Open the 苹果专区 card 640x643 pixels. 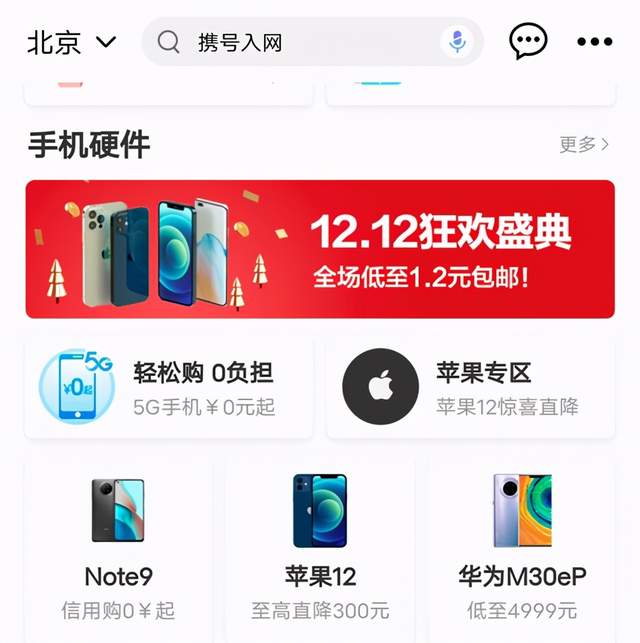(x=472, y=387)
